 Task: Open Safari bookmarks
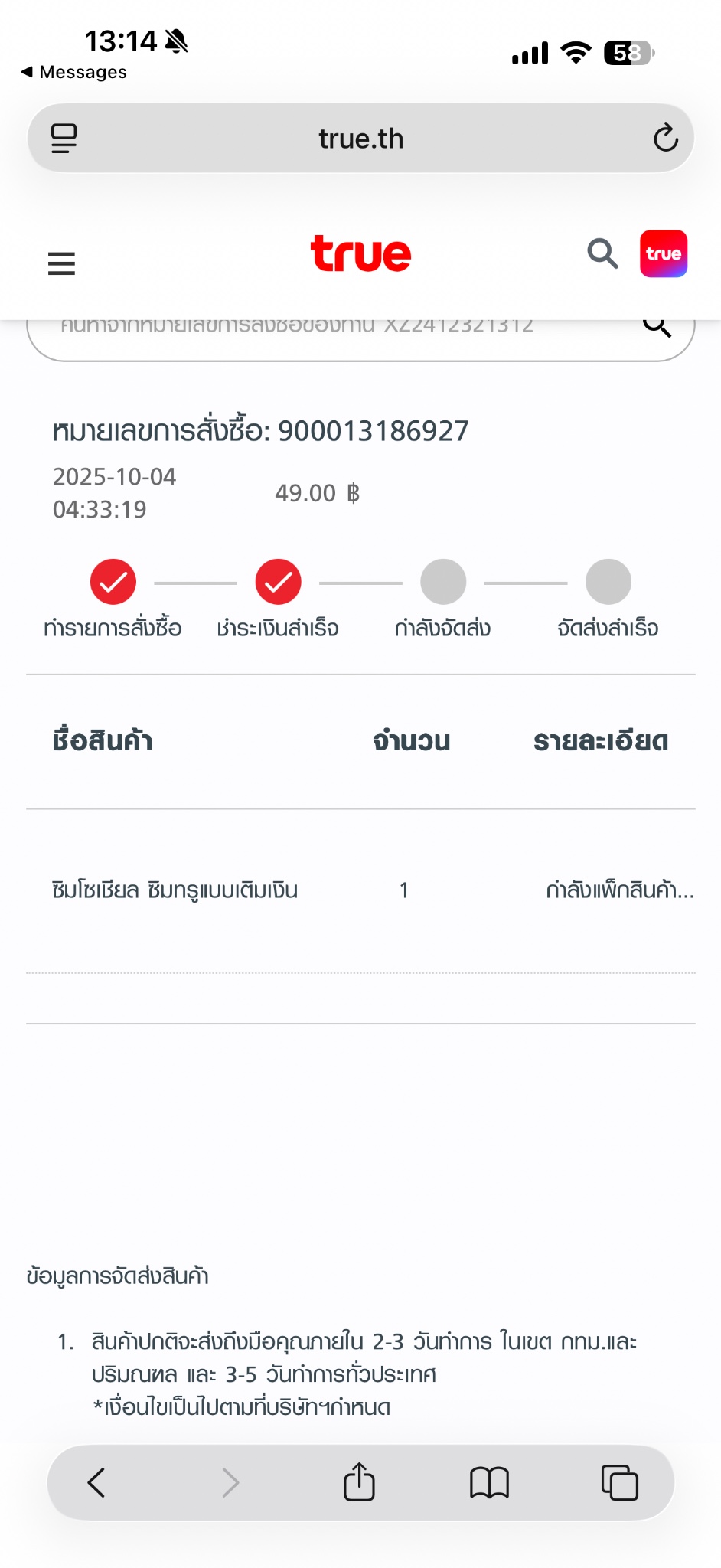pos(489,1482)
